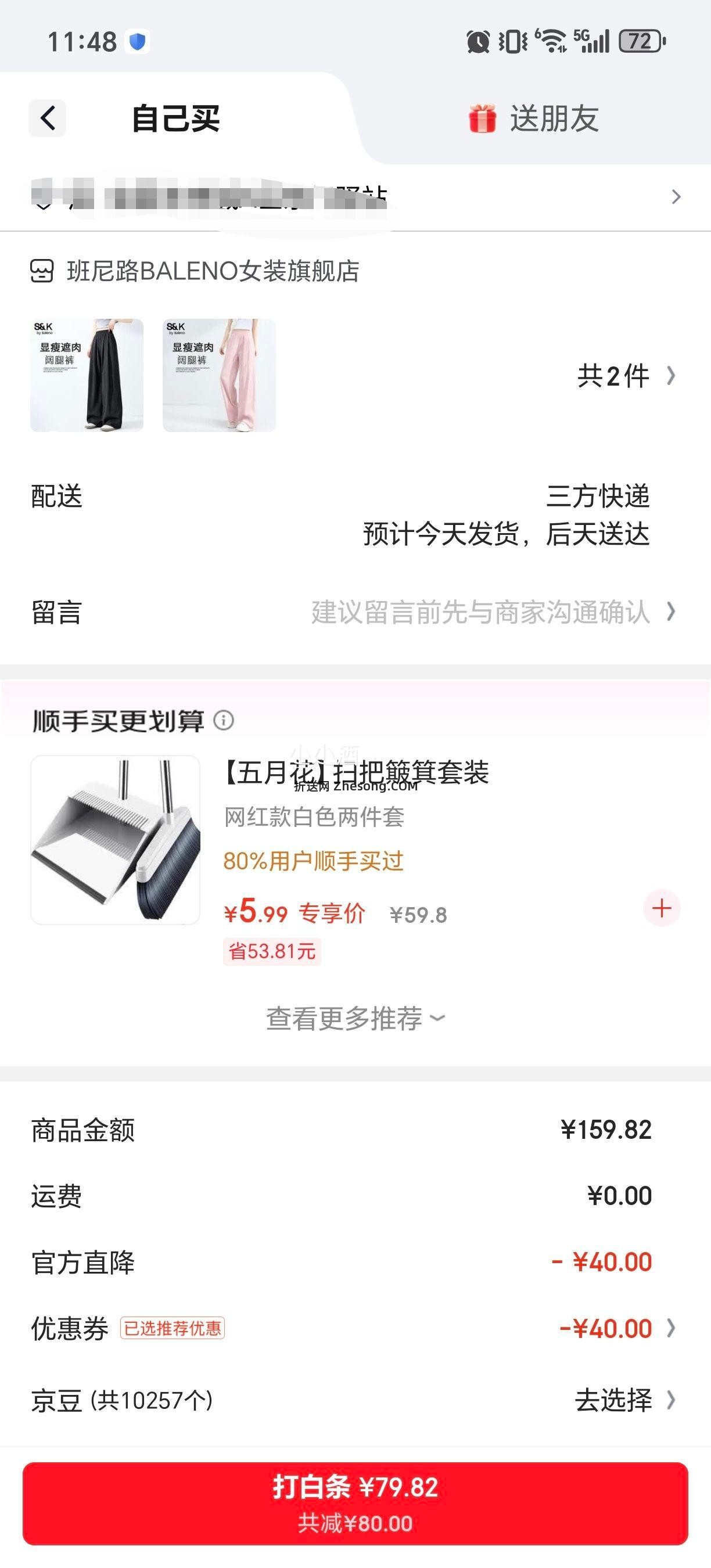
Task: Open the address section via its chevron
Action: pos(676,197)
